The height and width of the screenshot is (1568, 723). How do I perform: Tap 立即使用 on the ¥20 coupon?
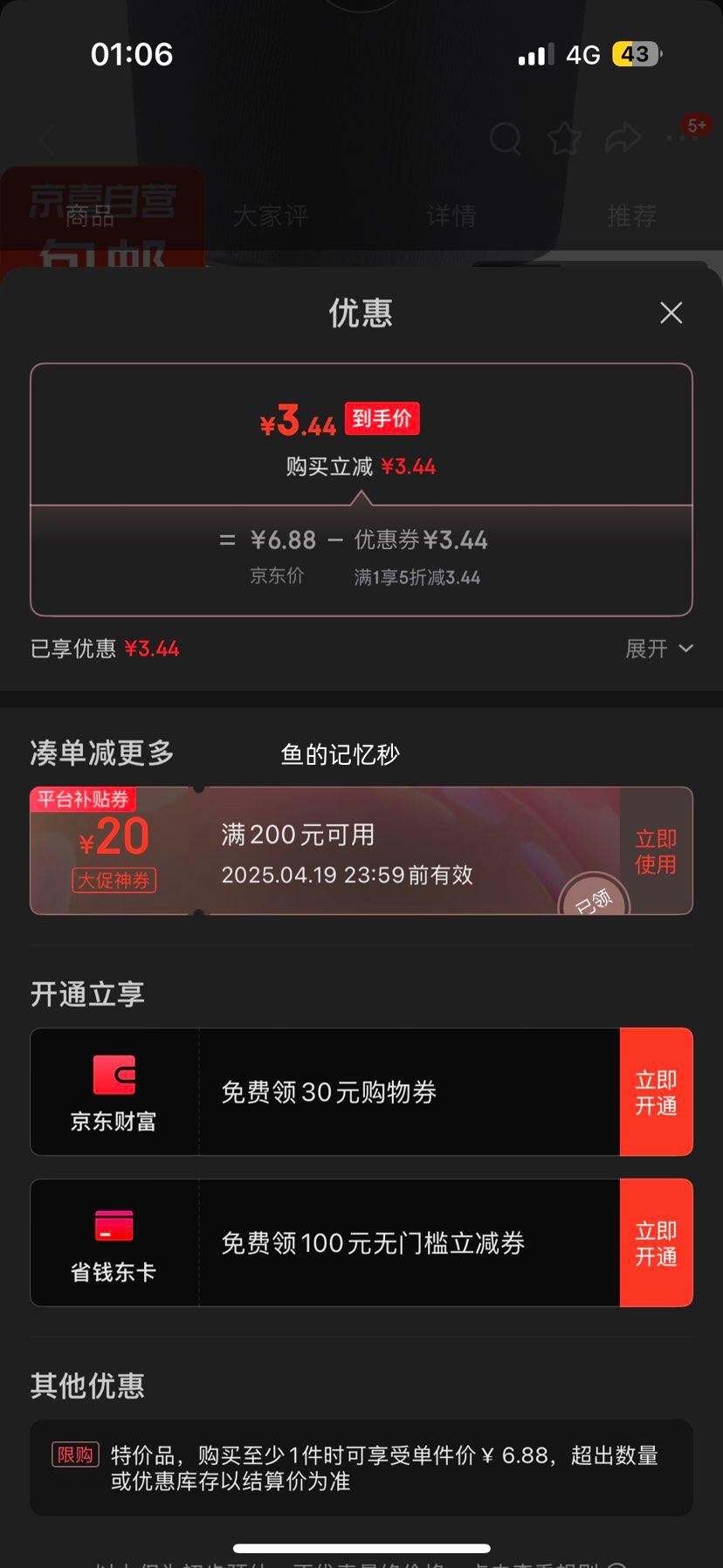656,851
